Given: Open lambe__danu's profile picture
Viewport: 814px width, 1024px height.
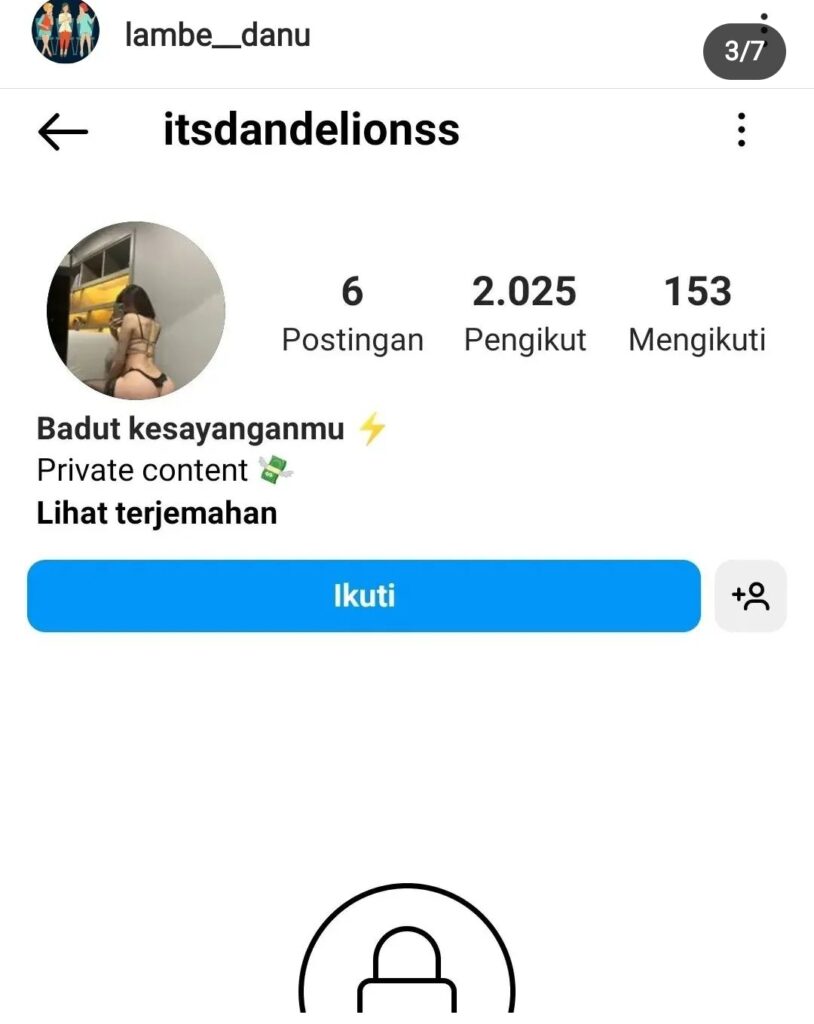Looking at the screenshot, I should (66, 33).
